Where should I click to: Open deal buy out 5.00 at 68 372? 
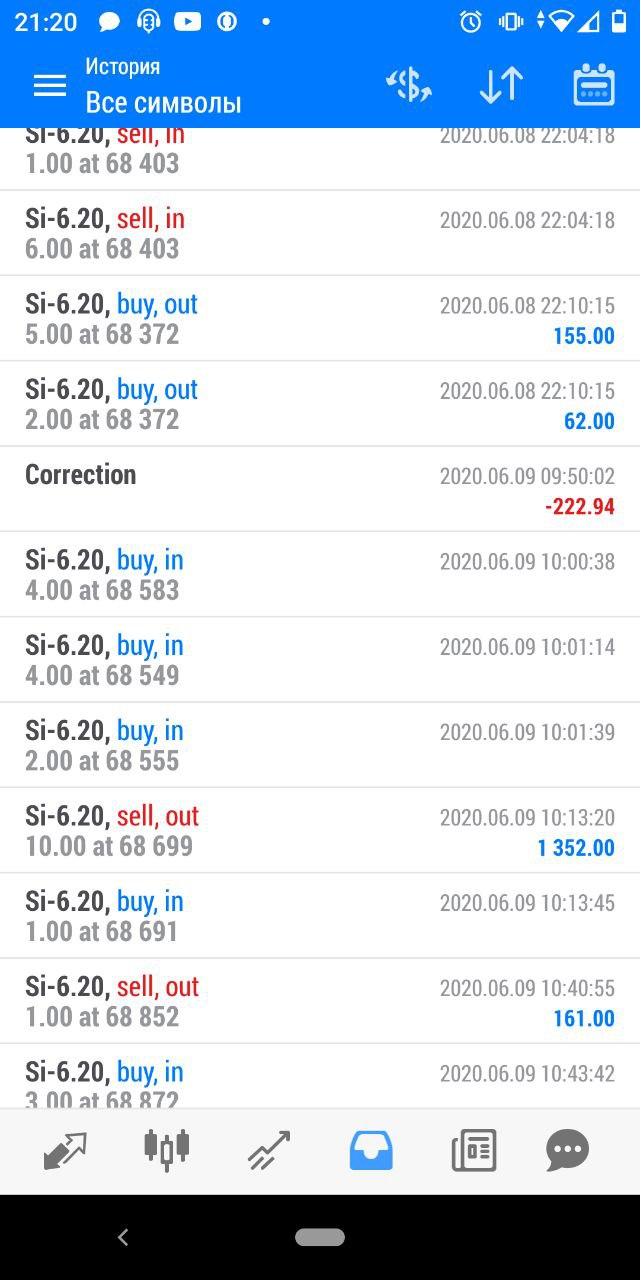320,319
